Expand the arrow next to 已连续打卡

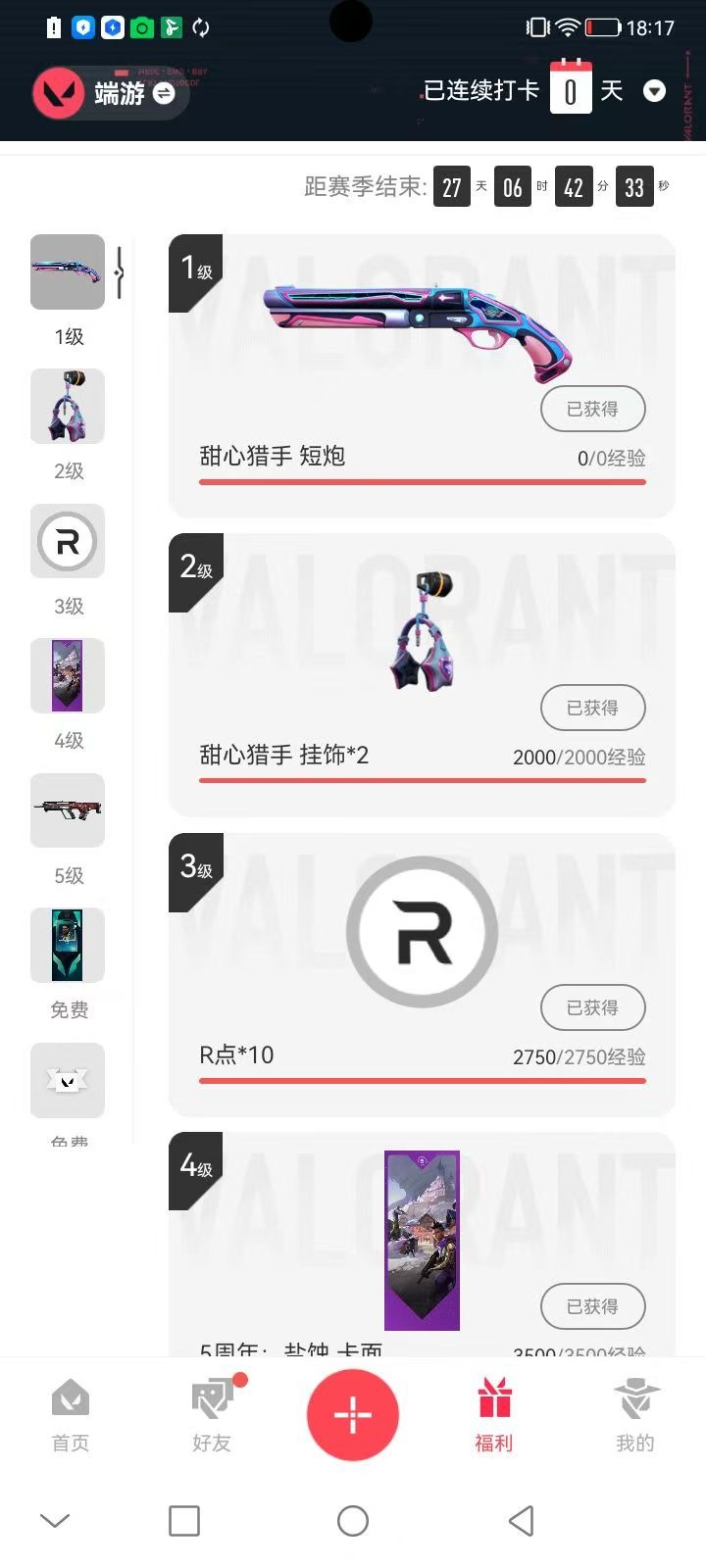pos(655,90)
